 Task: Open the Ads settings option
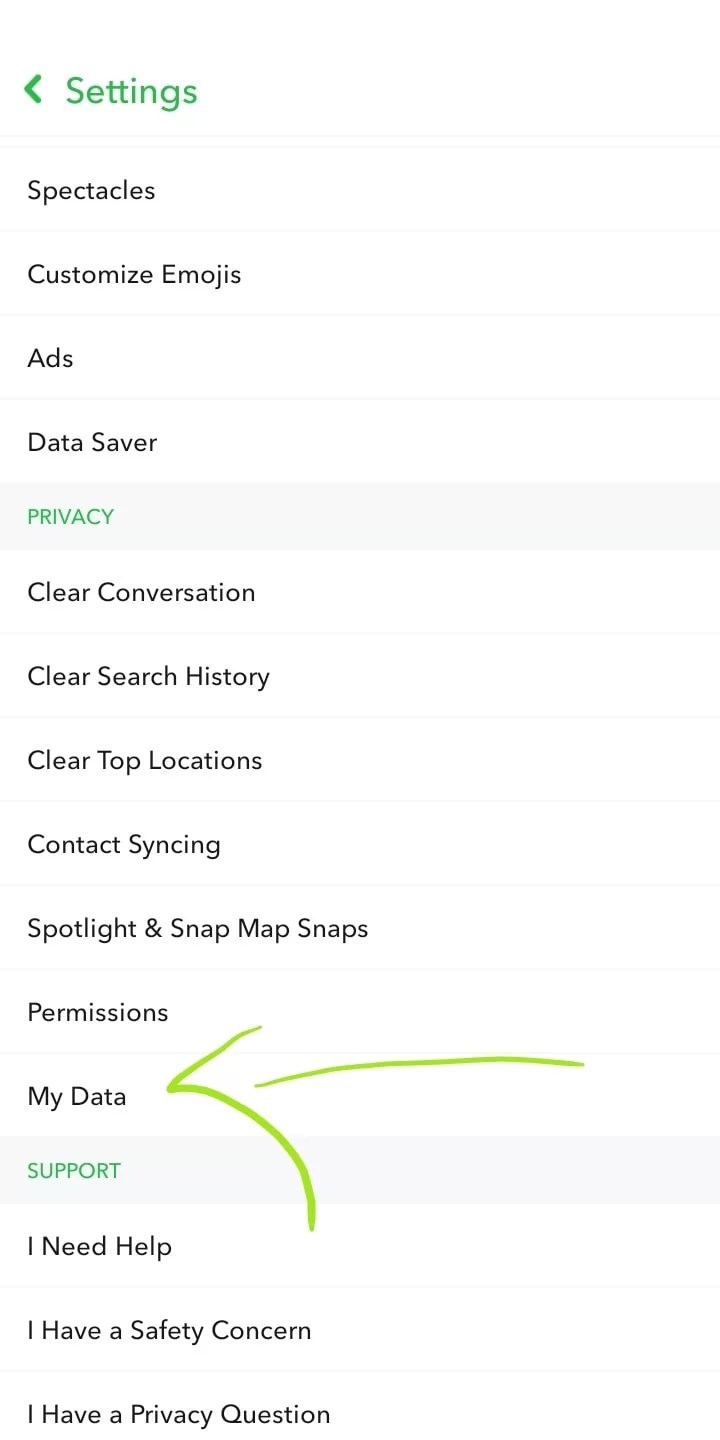pyautogui.click(x=50, y=358)
